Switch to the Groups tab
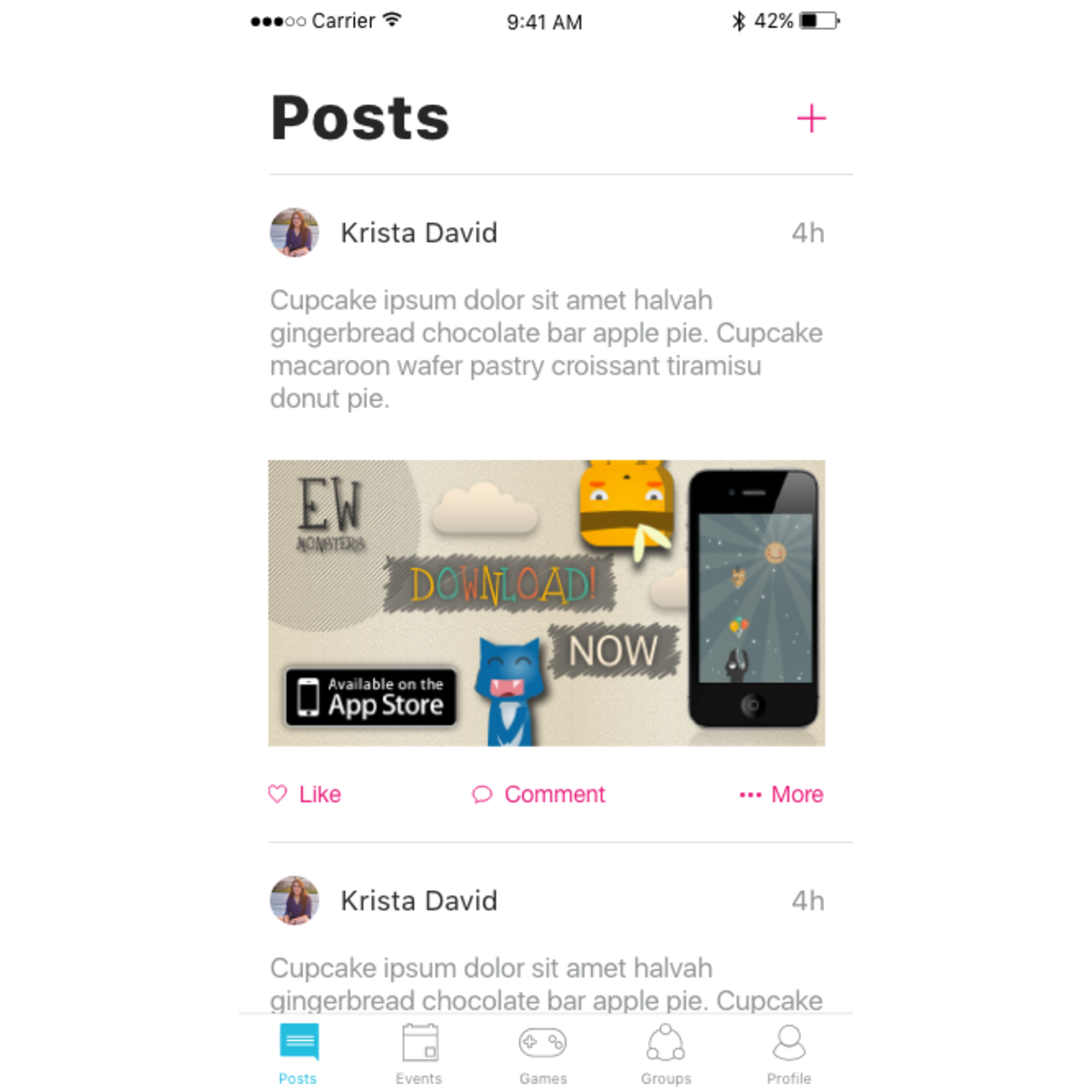 [x=665, y=1054]
